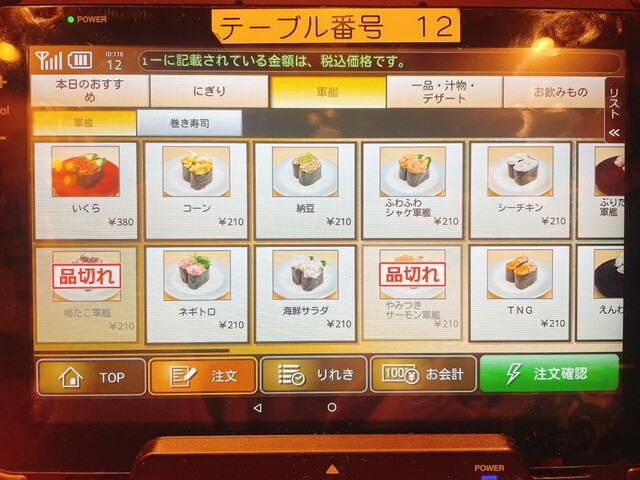Image resolution: width=640 pixels, height=480 pixels.
Task: Go to the TOP screen
Action: [x=91, y=376]
